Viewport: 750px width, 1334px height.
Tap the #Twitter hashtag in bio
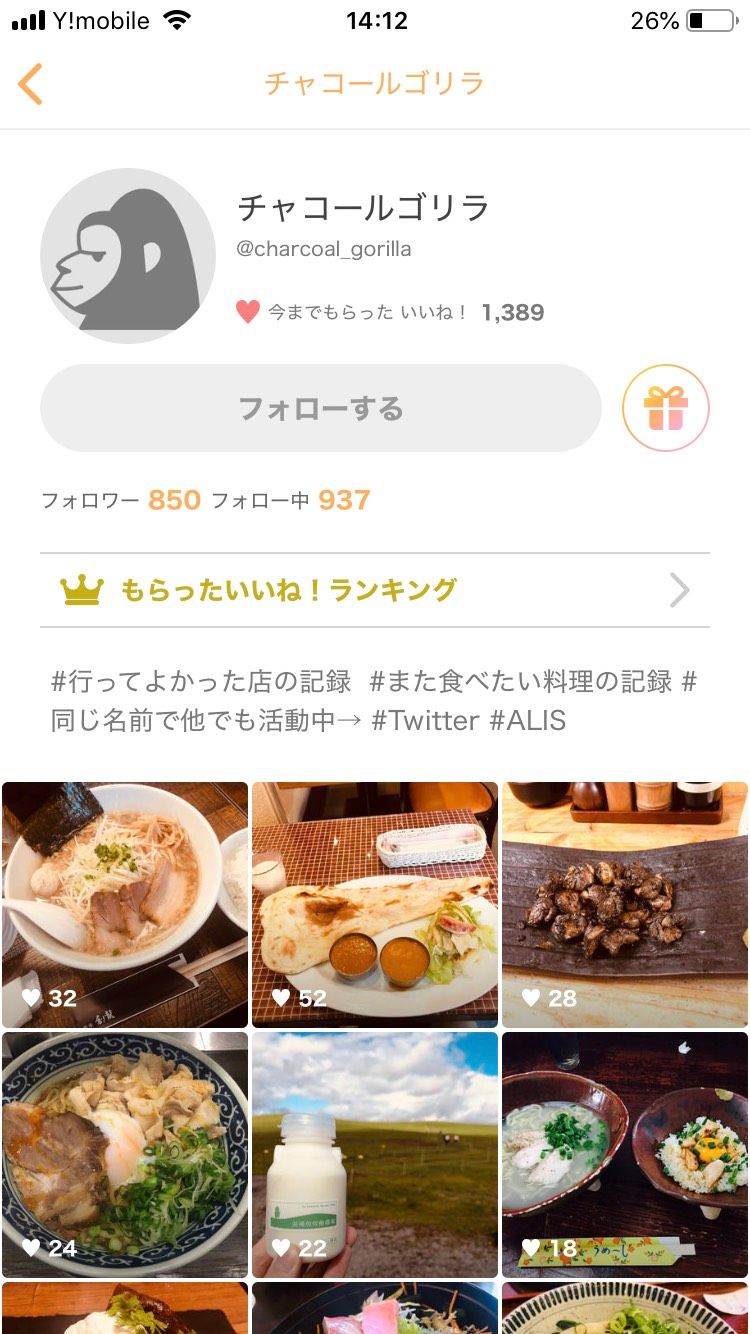pos(424,720)
